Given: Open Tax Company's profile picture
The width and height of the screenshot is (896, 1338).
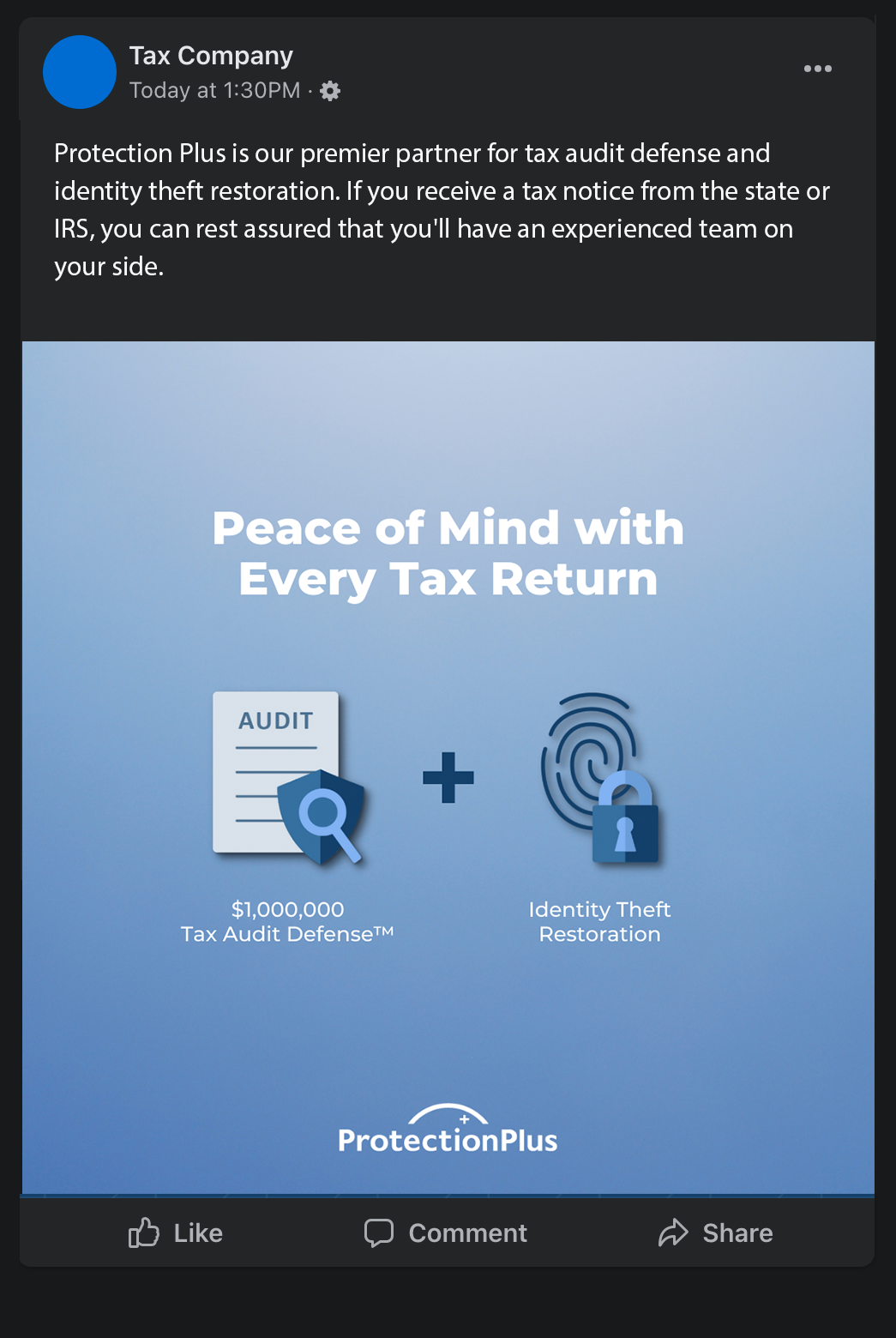Looking at the screenshot, I should (80, 72).
